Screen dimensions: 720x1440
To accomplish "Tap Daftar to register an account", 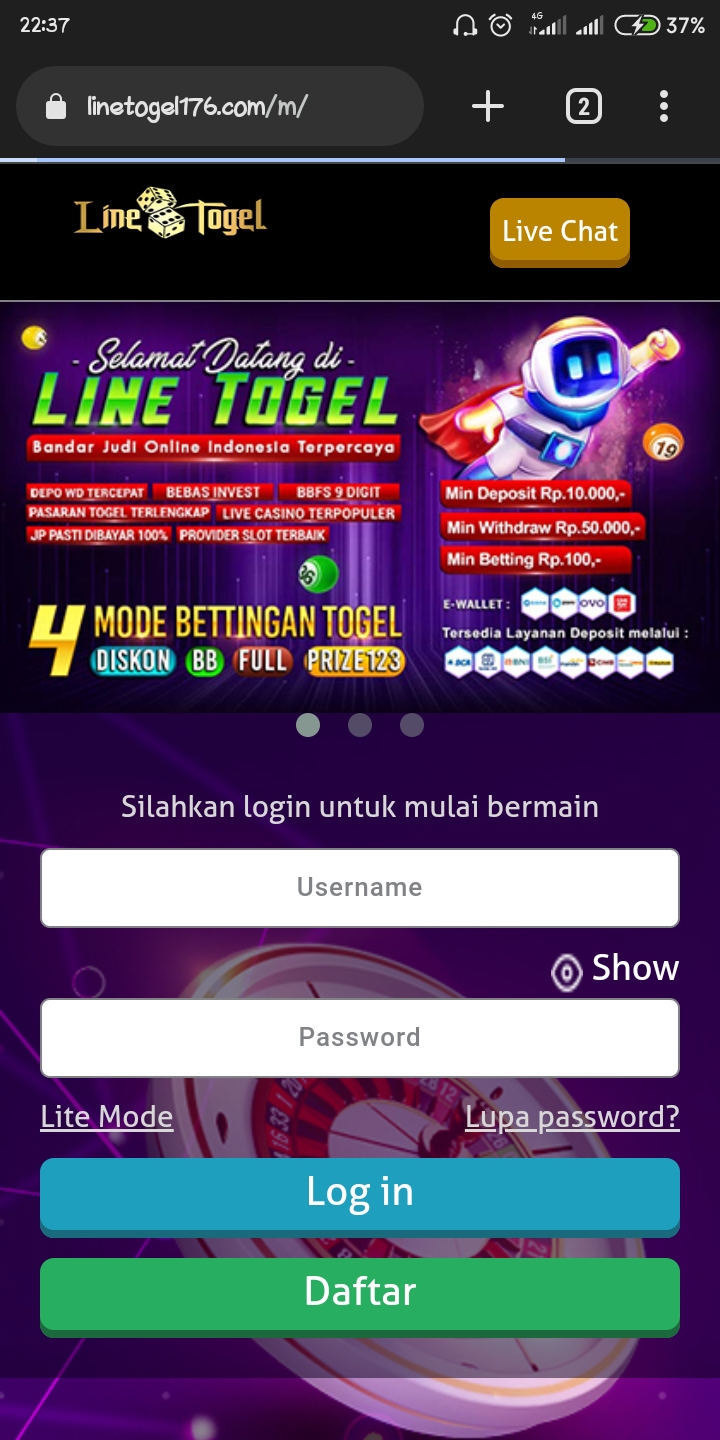I will (360, 1293).
